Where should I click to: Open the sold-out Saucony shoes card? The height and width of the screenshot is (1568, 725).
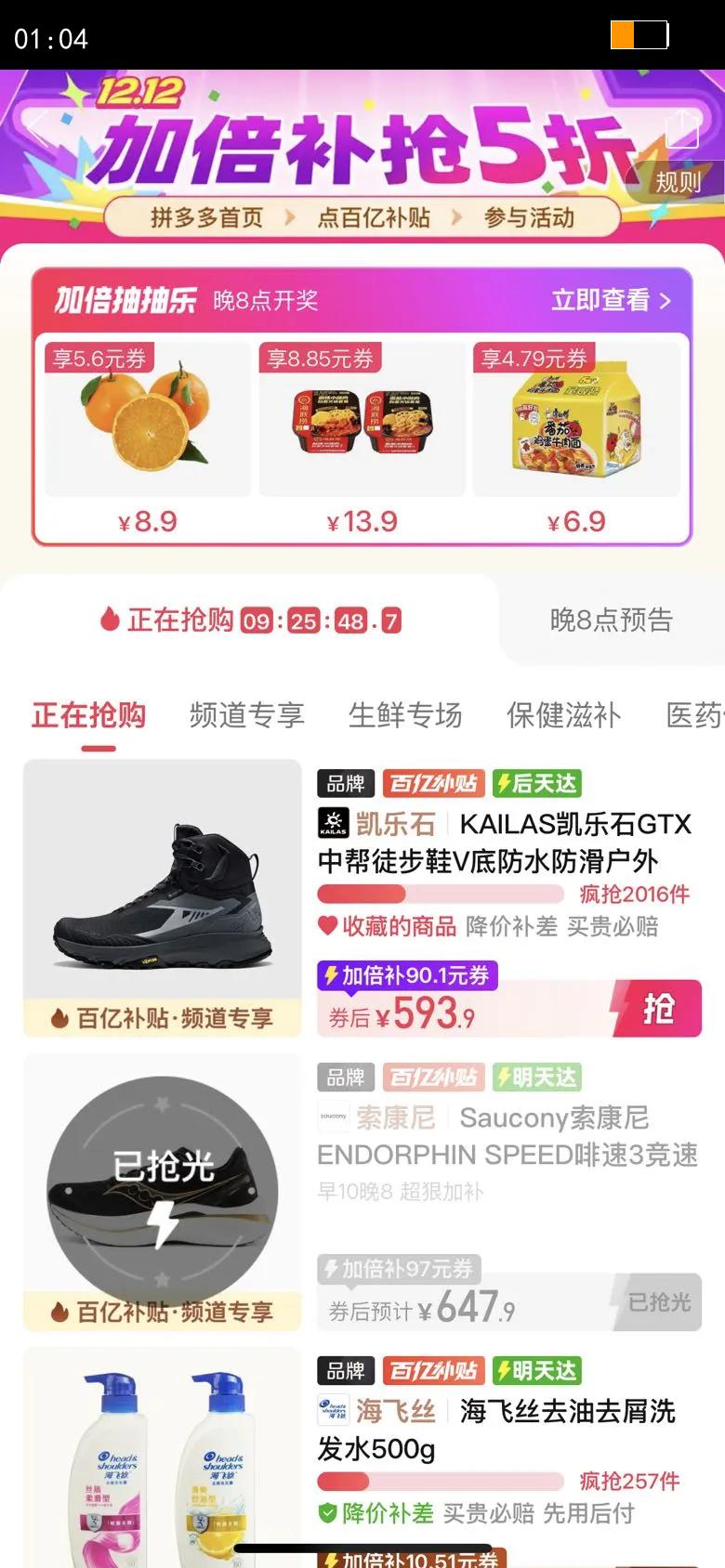(362, 1193)
